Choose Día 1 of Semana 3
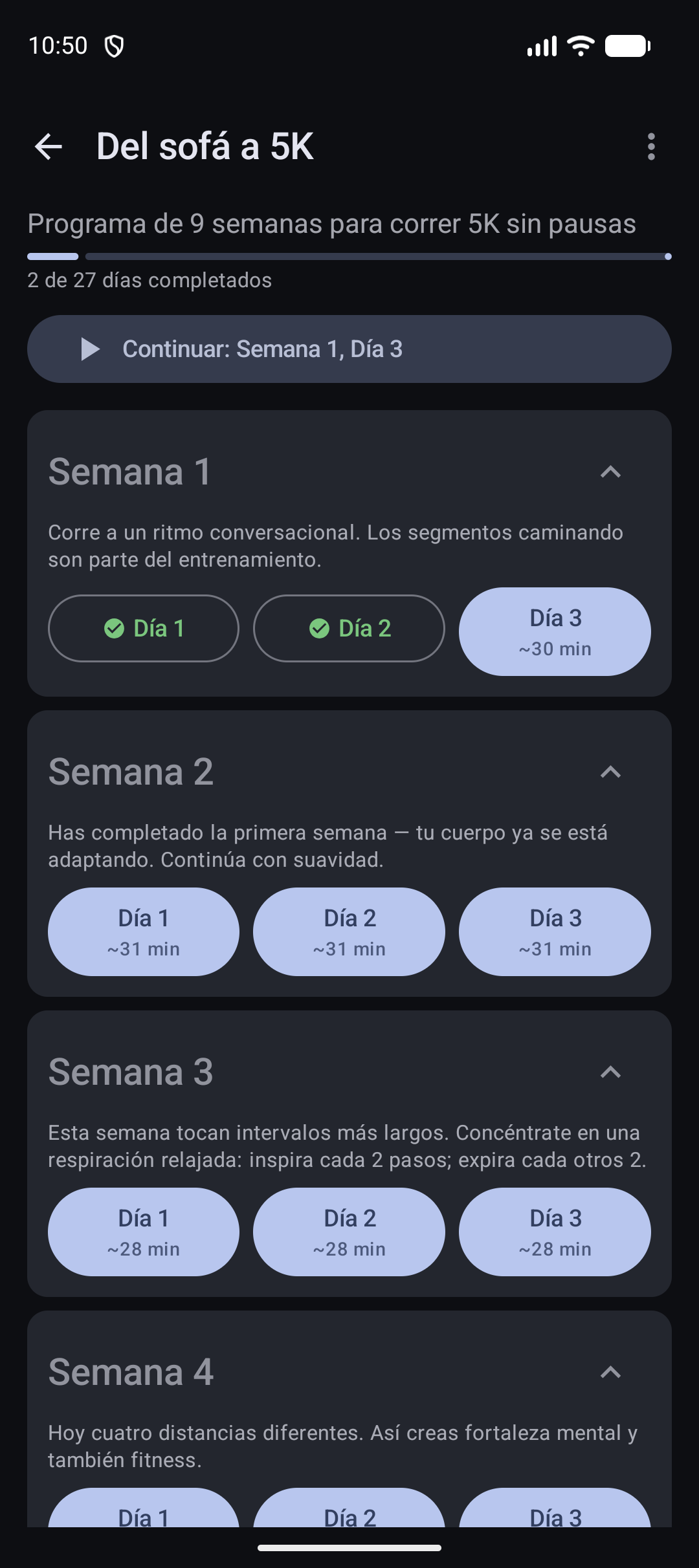 click(144, 1232)
